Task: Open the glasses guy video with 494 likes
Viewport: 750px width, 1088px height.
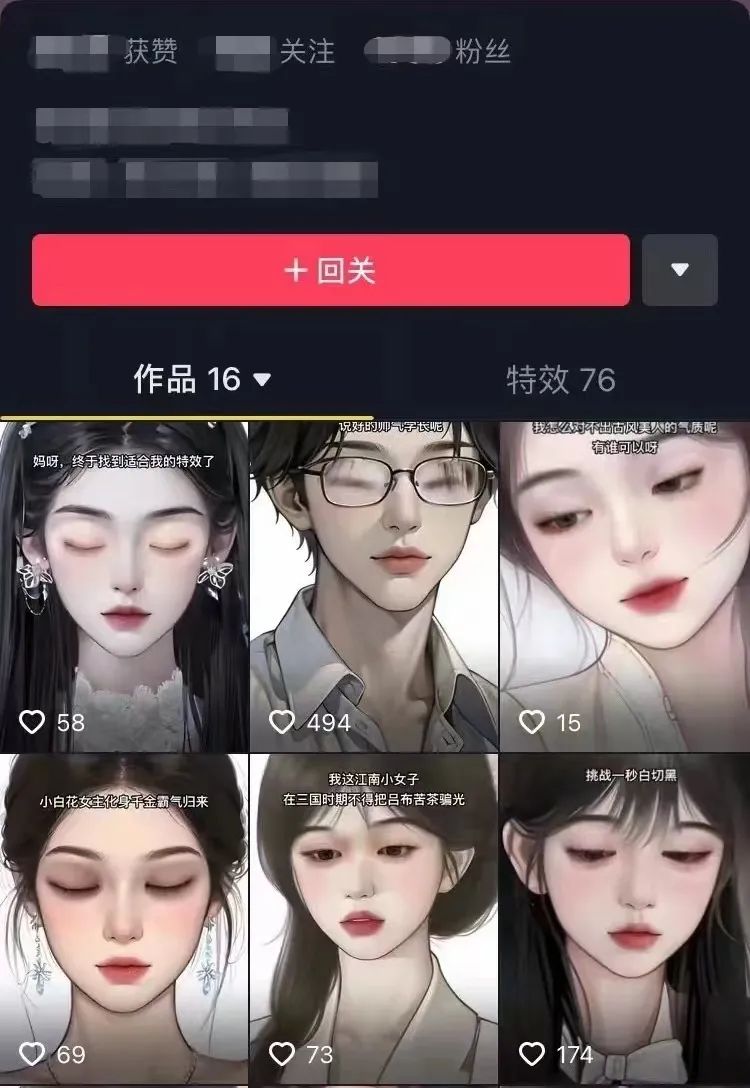Action: [373, 585]
